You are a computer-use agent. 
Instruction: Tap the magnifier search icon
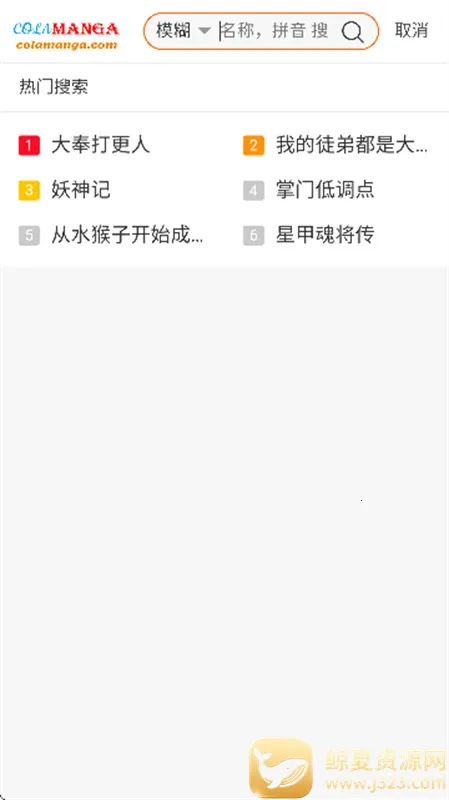353,32
